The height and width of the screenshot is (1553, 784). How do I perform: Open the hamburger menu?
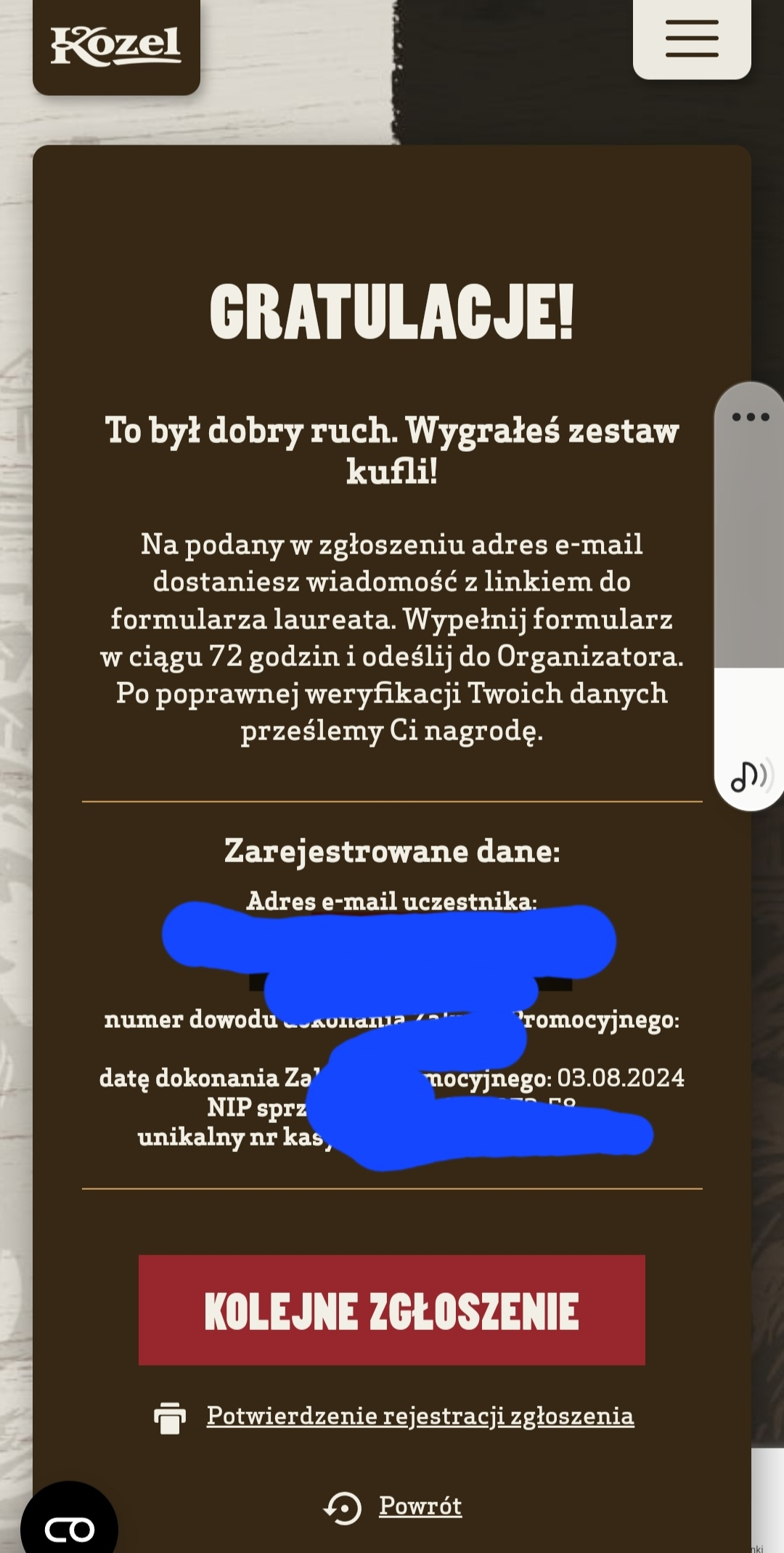[x=692, y=38]
